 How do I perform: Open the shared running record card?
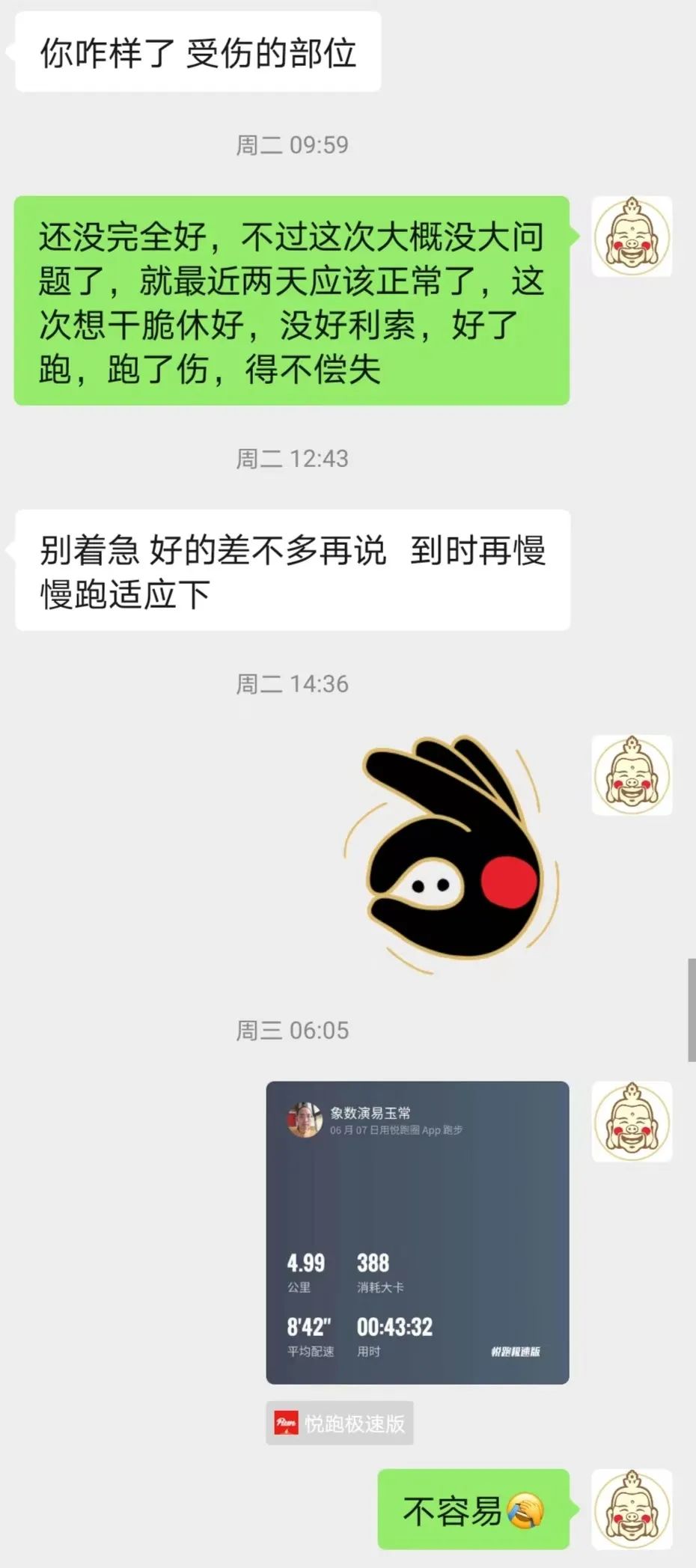click(x=418, y=1232)
